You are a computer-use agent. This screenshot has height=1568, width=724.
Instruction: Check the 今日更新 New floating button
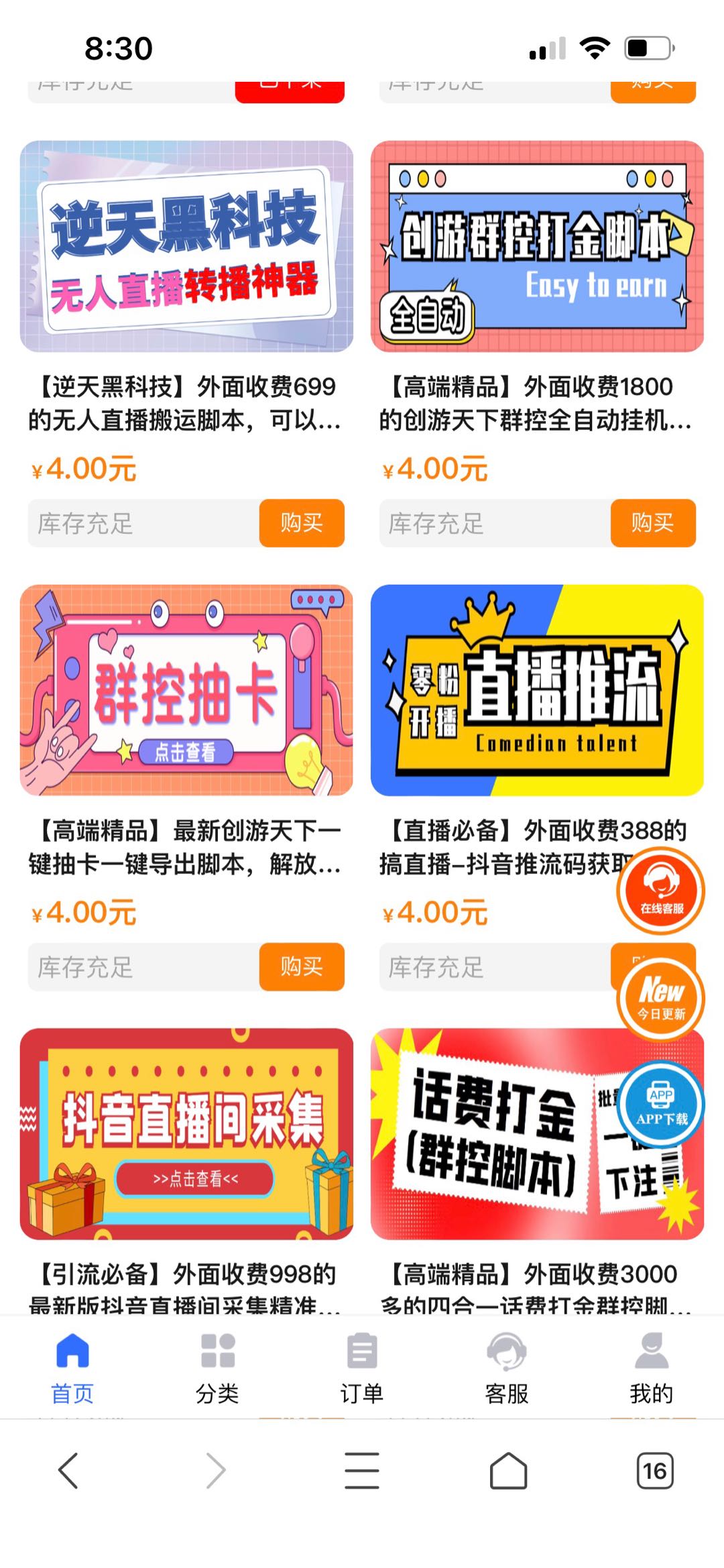[x=661, y=999]
